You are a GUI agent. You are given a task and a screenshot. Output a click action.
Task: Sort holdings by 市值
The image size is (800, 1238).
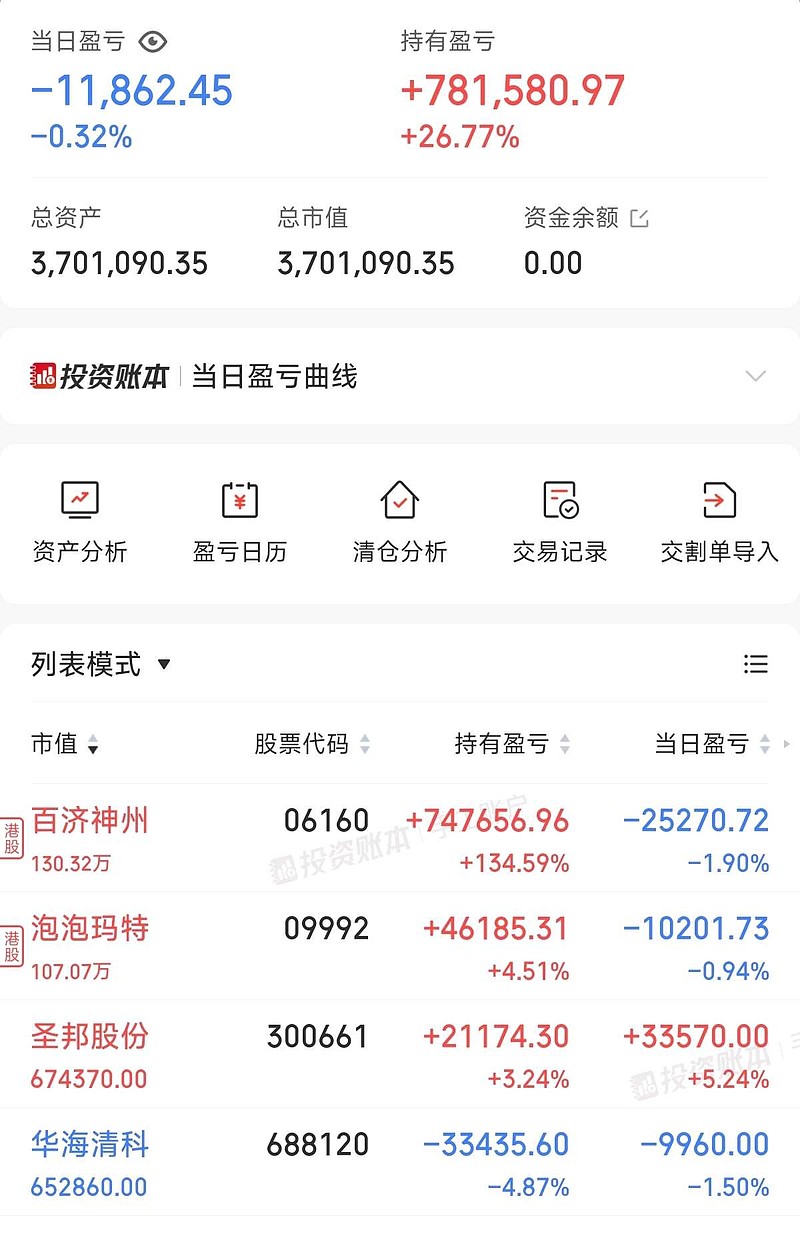(x=65, y=744)
